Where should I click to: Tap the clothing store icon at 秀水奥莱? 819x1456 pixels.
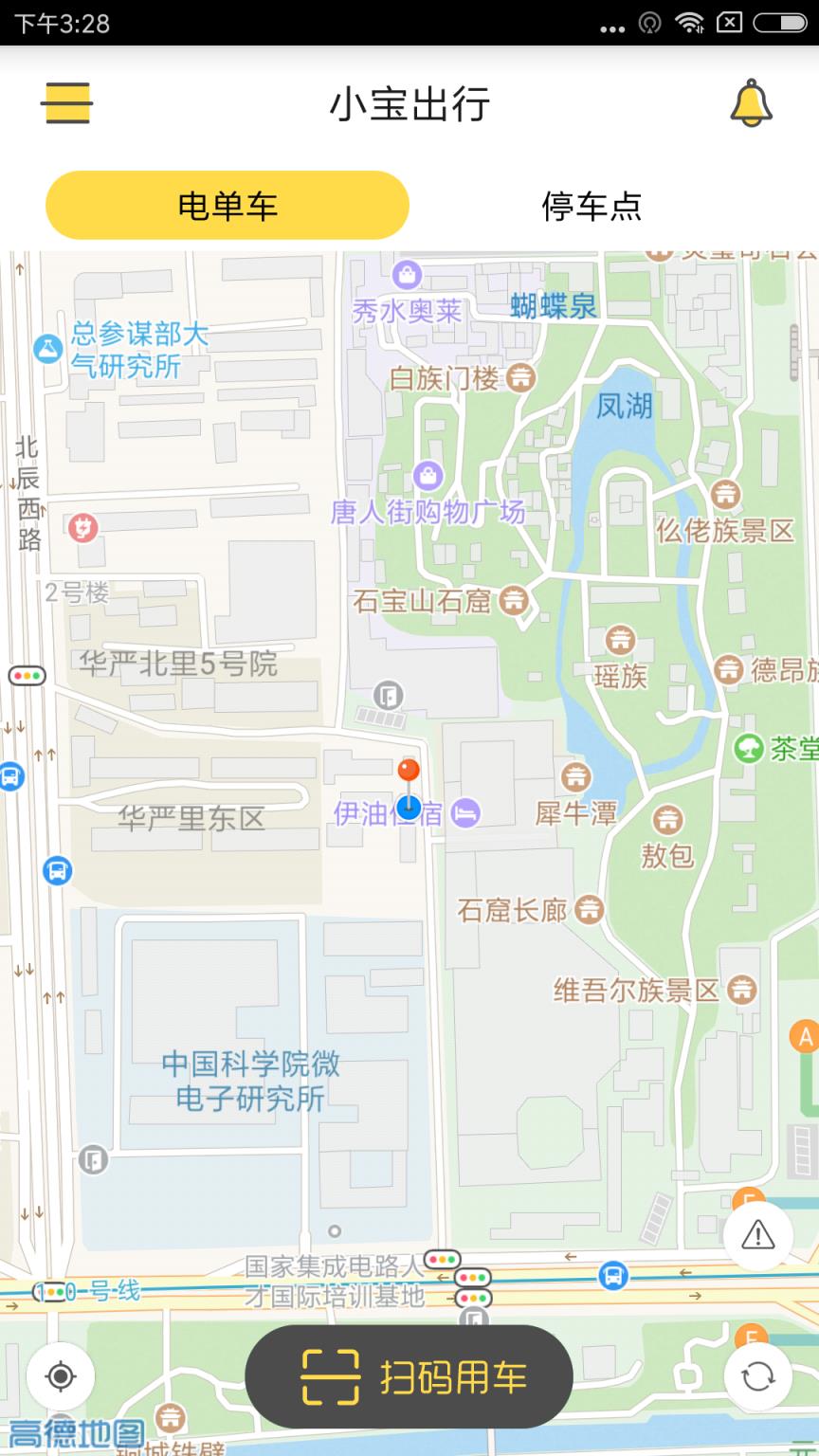[x=406, y=274]
